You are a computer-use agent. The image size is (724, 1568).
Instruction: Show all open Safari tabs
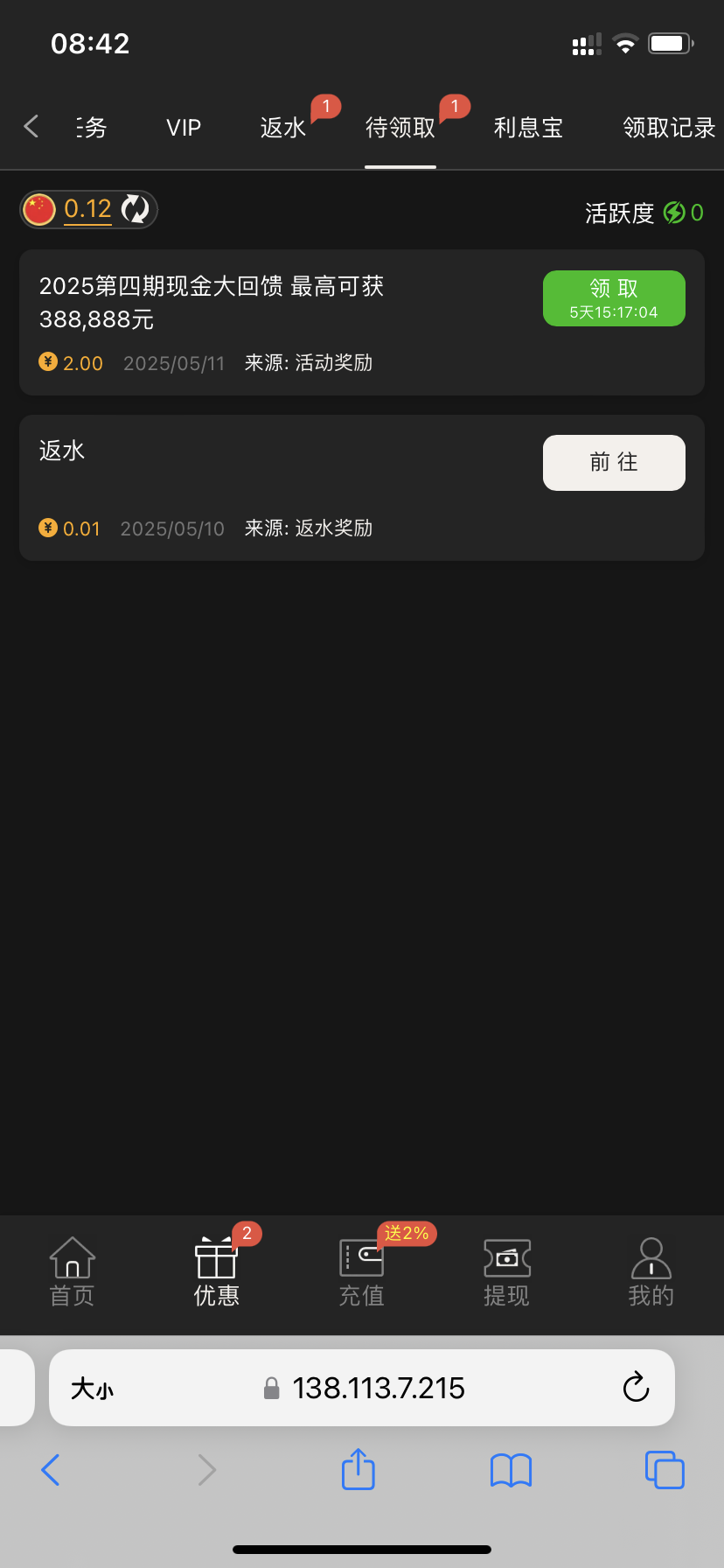pyautogui.click(x=665, y=1469)
